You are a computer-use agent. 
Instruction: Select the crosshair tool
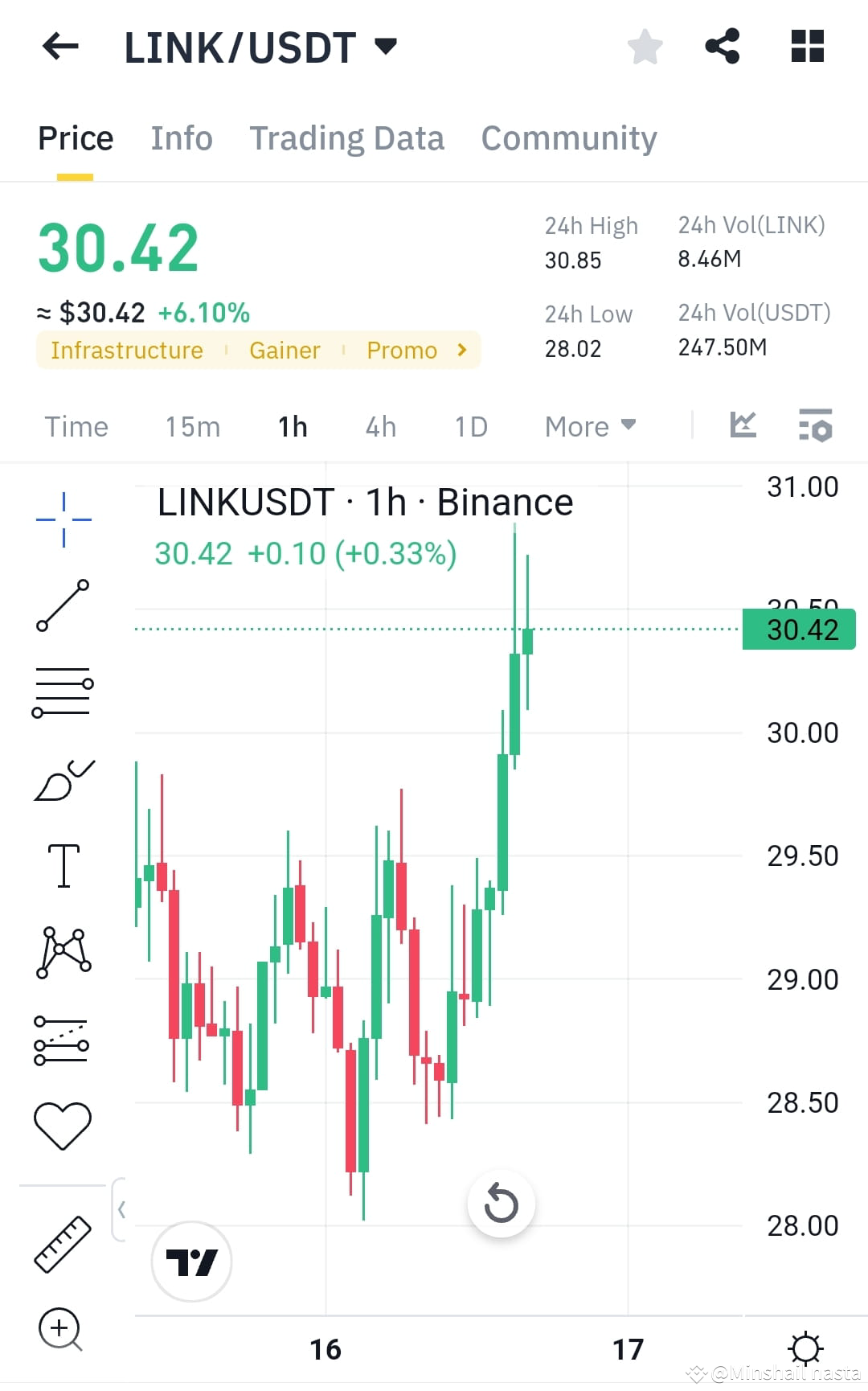(63, 517)
